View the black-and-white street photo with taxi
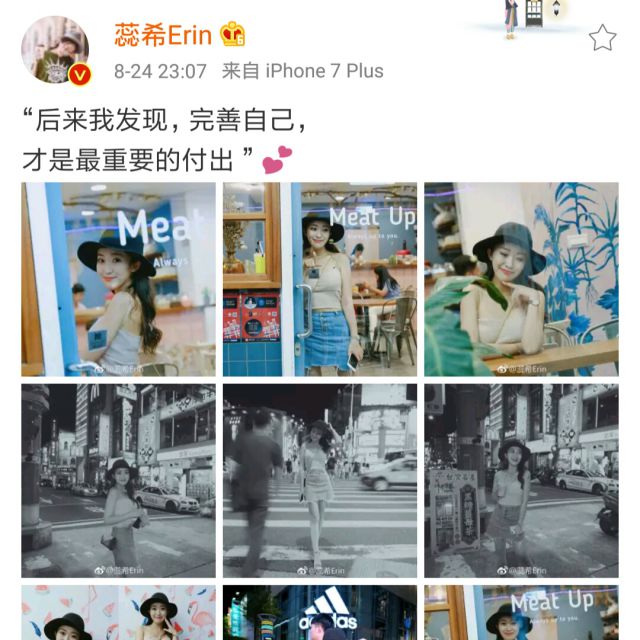This screenshot has width=640, height=640. pyautogui.click(x=118, y=480)
